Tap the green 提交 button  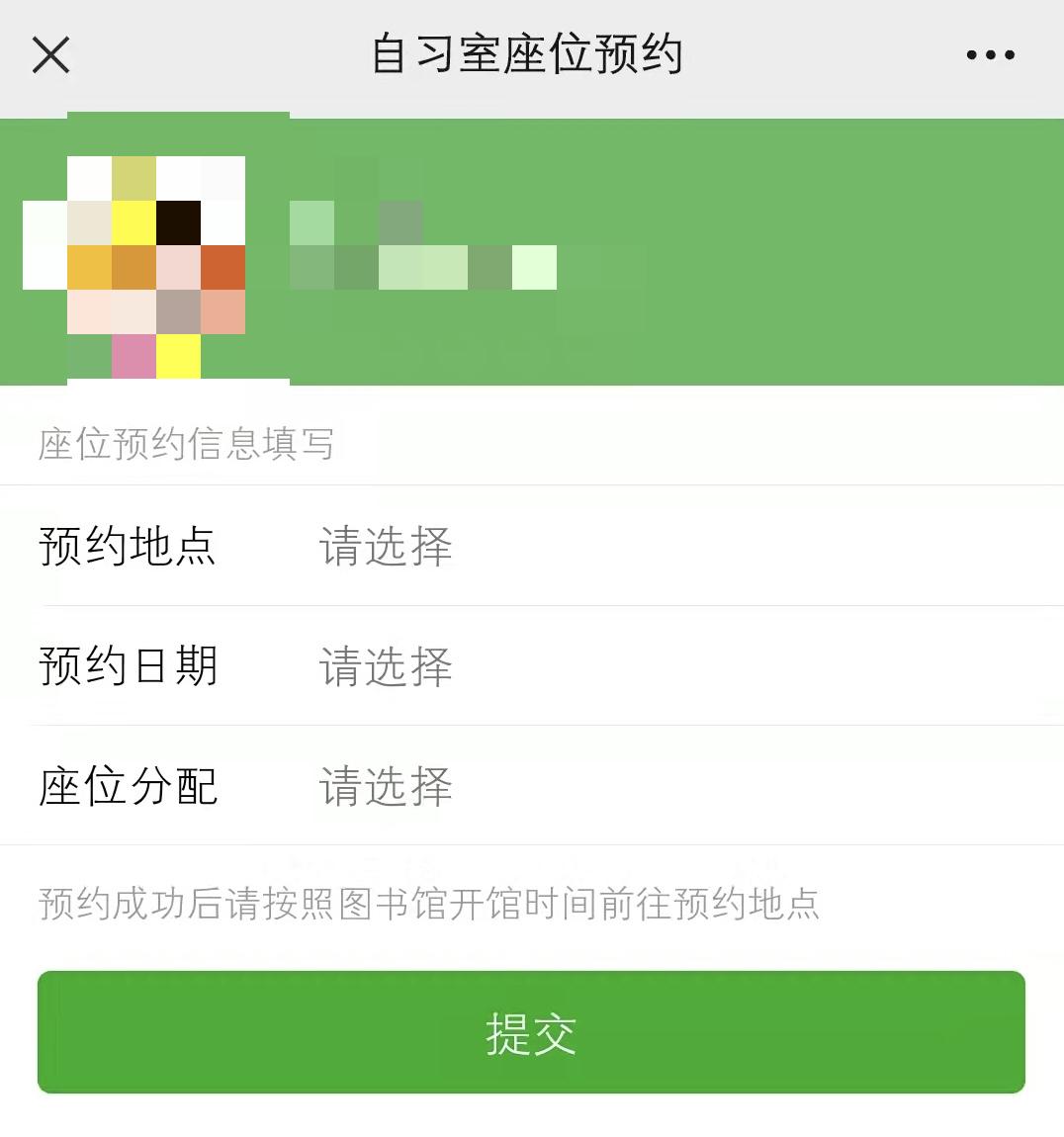(x=531, y=1033)
